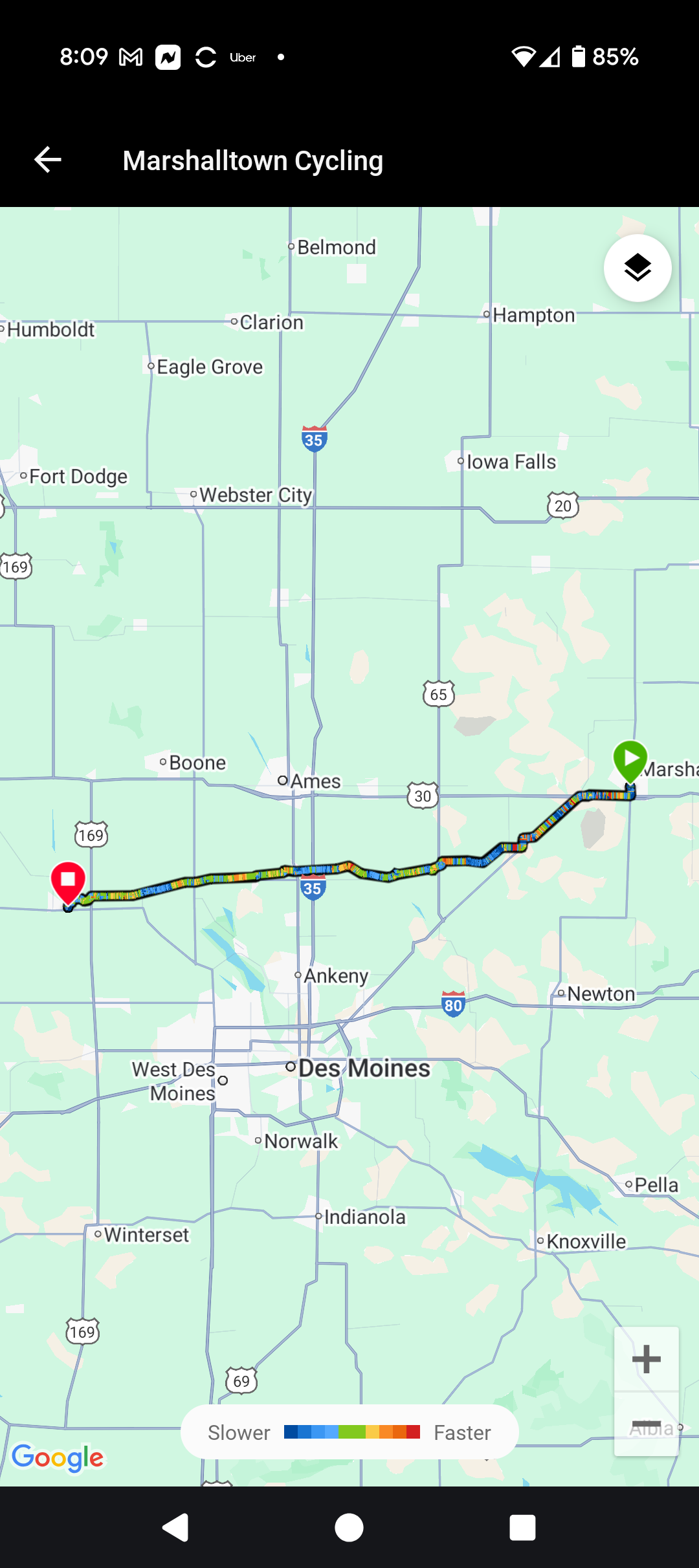The image size is (699, 1568).
Task: Open the recent apps view
Action: 522,1528
